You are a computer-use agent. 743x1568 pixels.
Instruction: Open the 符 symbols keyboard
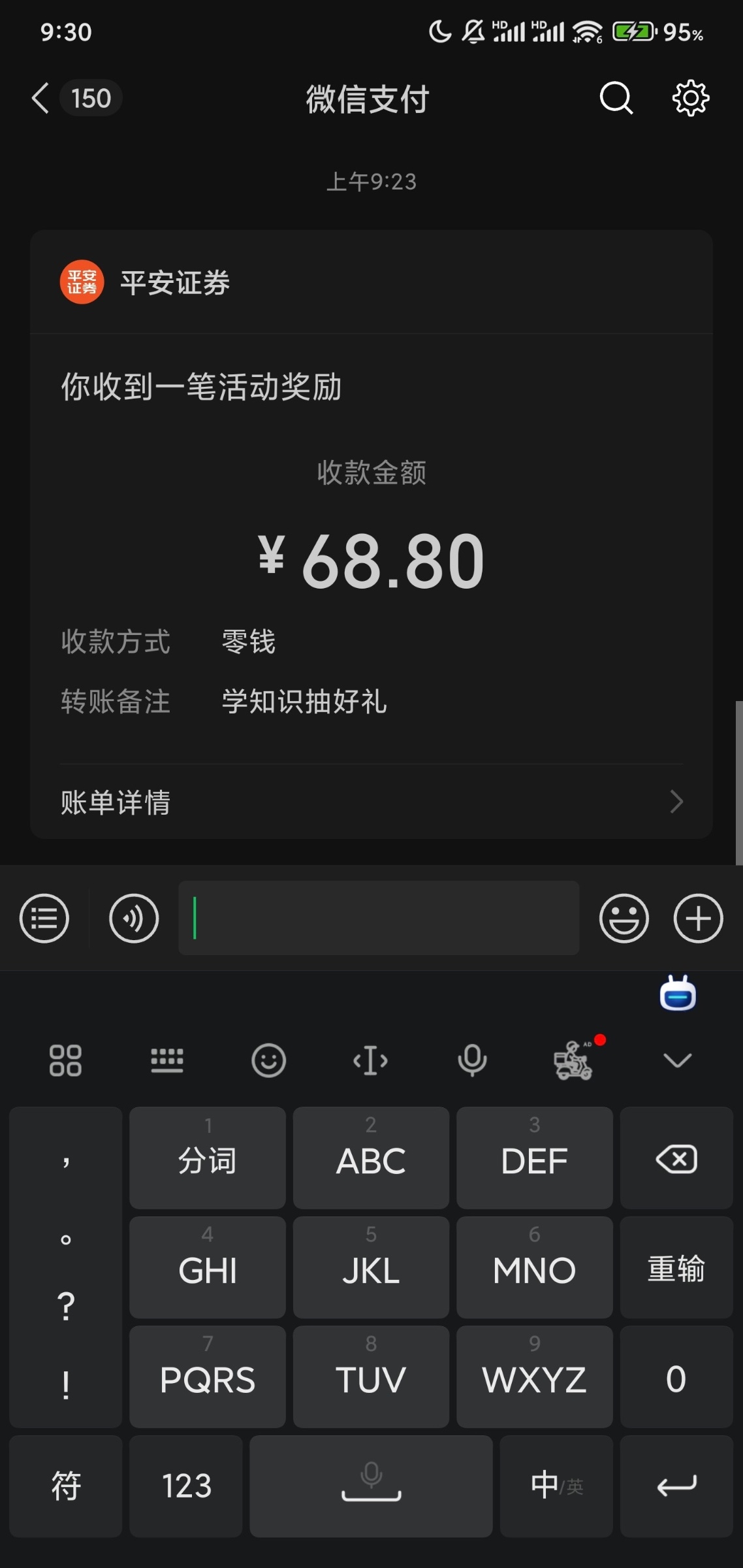pos(65,1486)
